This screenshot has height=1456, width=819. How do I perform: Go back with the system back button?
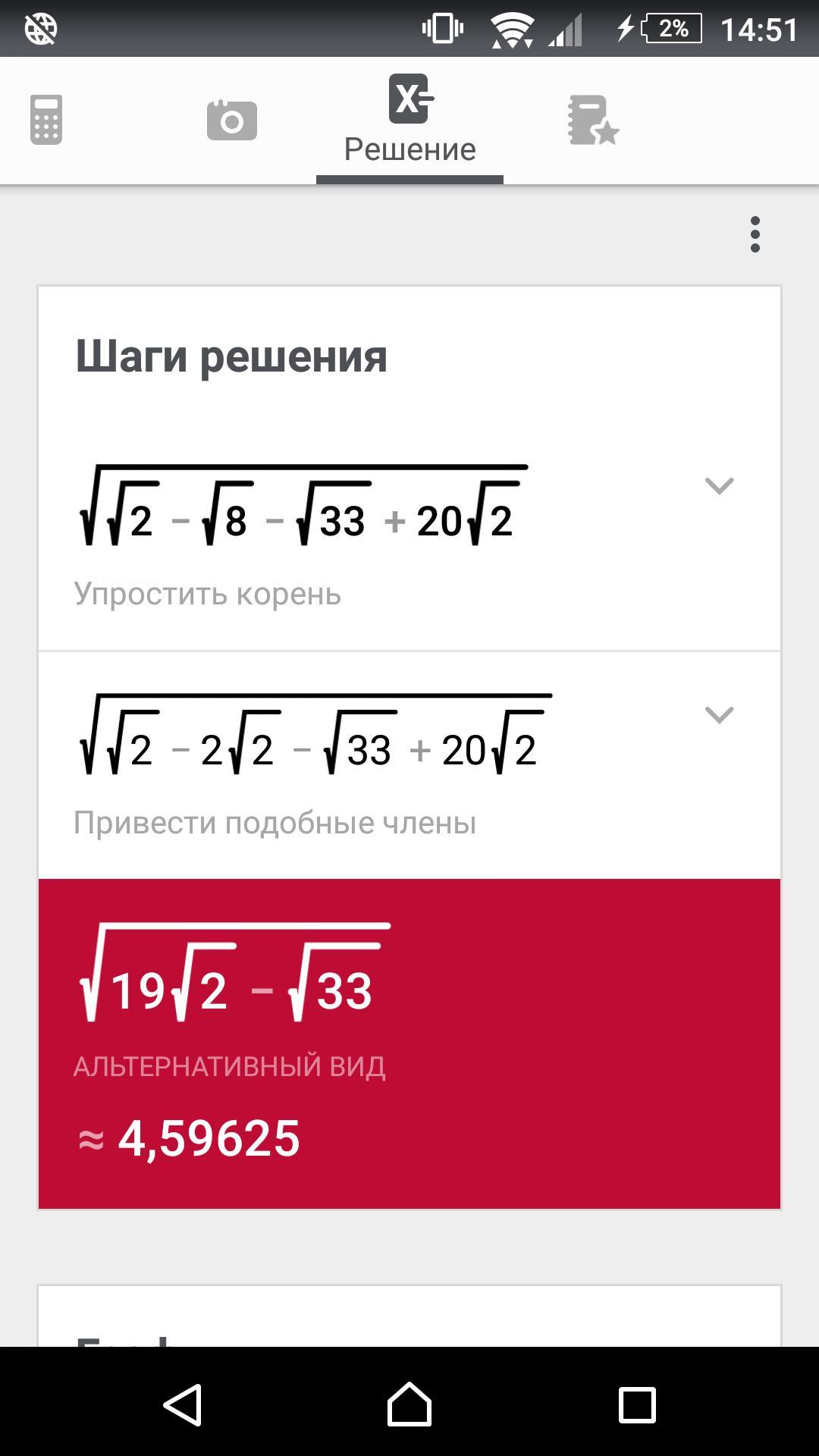(x=182, y=1404)
